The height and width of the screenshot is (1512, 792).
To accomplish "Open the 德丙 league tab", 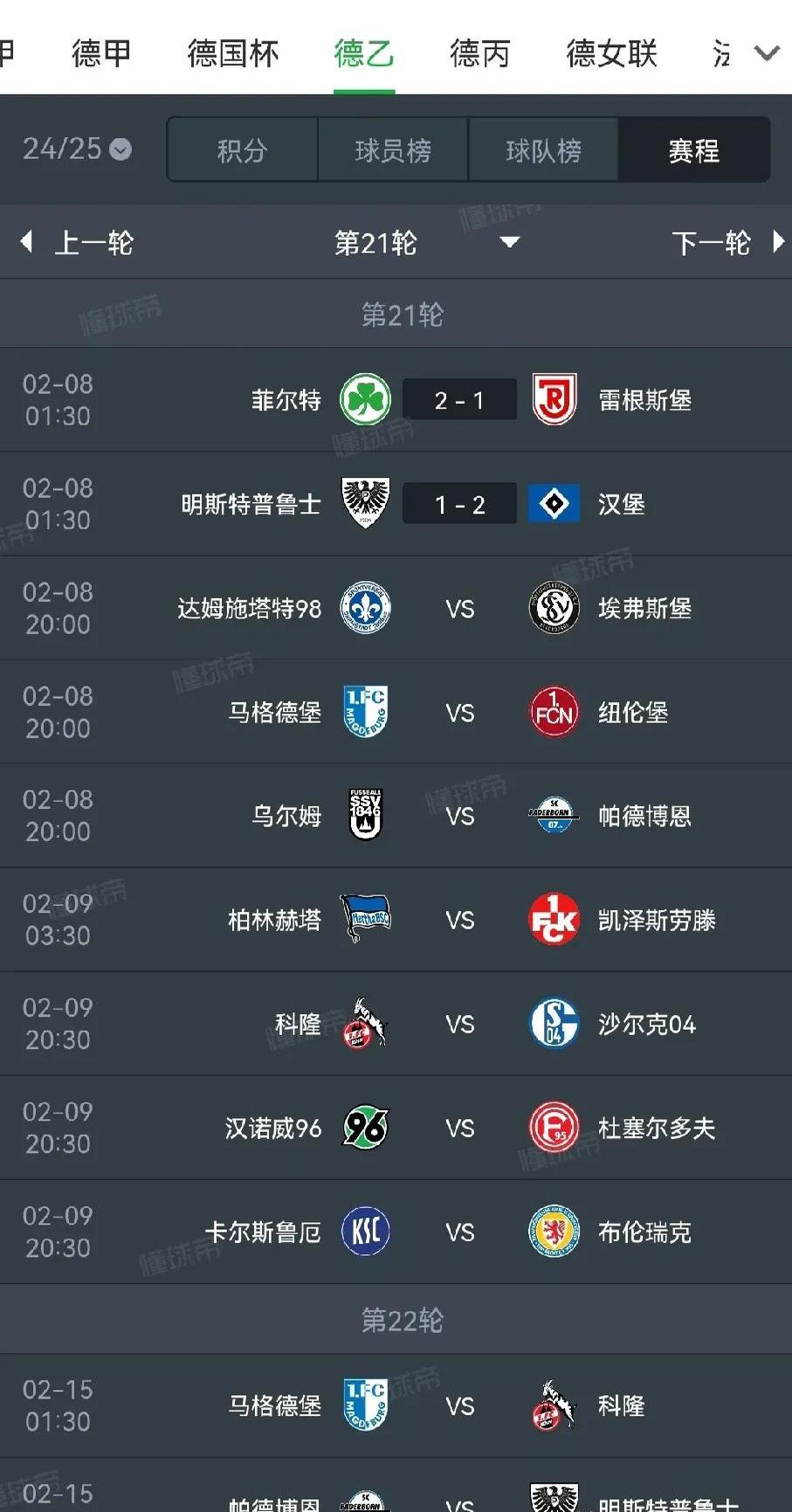I will pos(479,54).
